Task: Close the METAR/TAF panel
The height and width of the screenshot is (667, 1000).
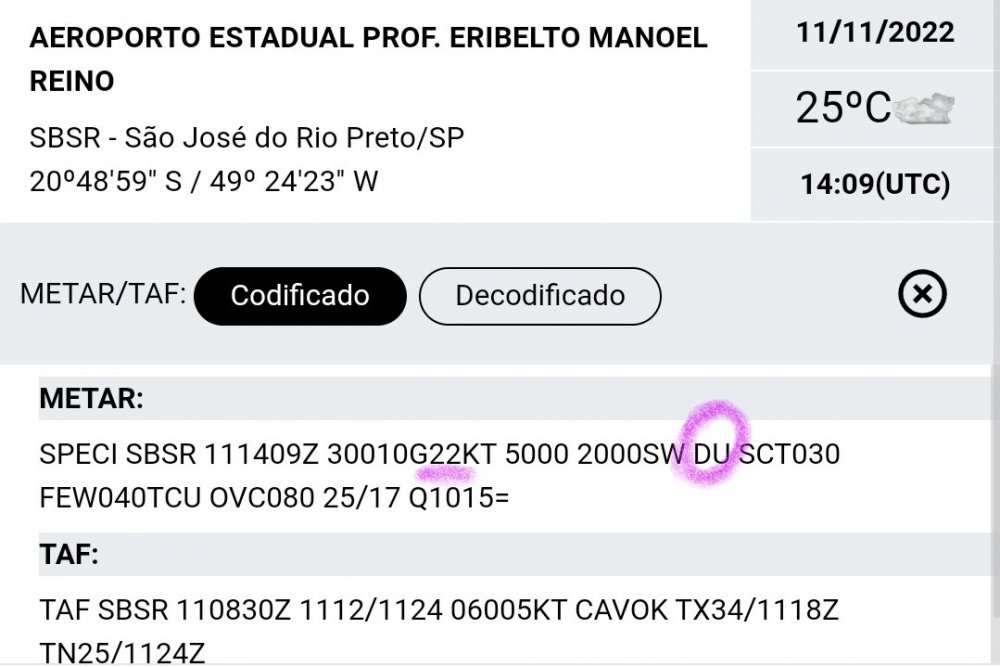Action: (922, 294)
